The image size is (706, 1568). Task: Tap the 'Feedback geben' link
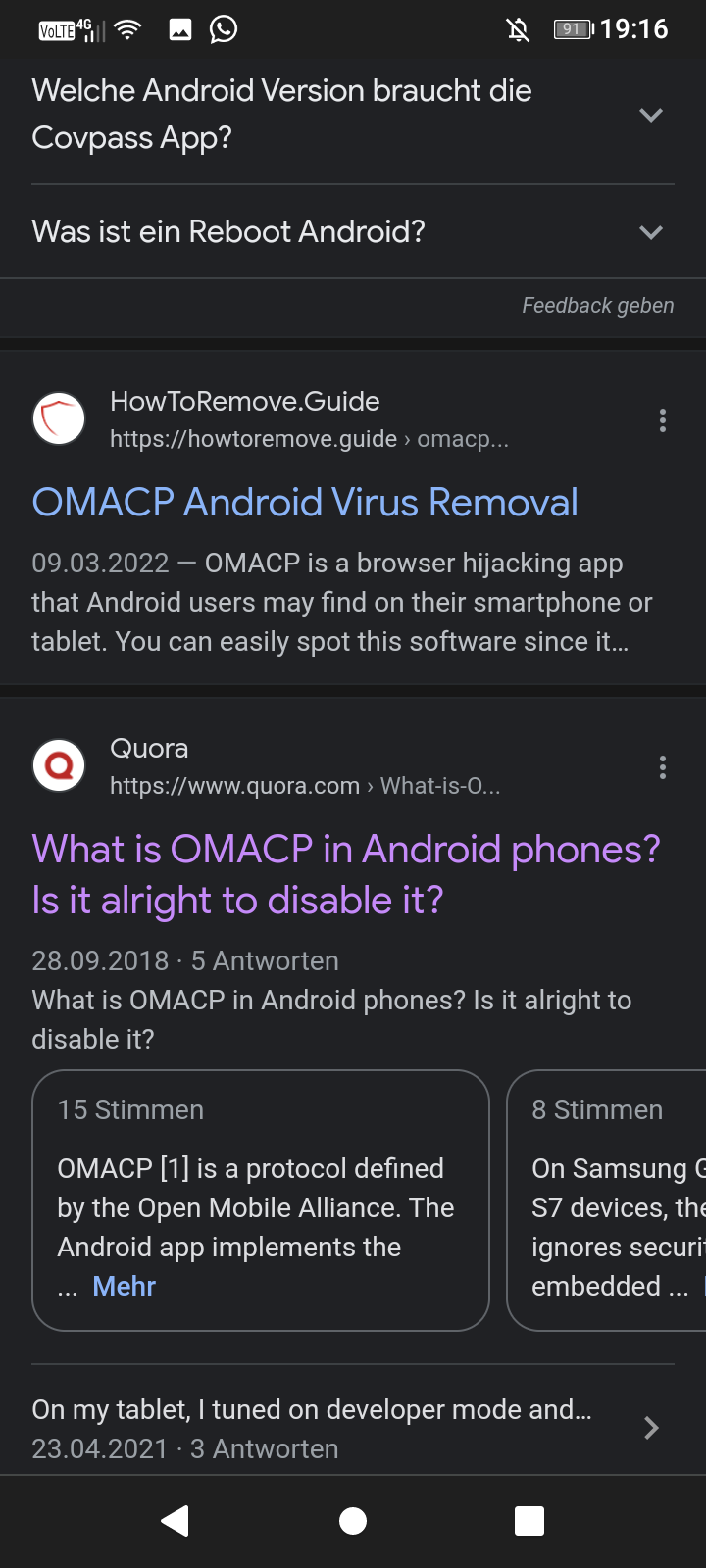(597, 306)
